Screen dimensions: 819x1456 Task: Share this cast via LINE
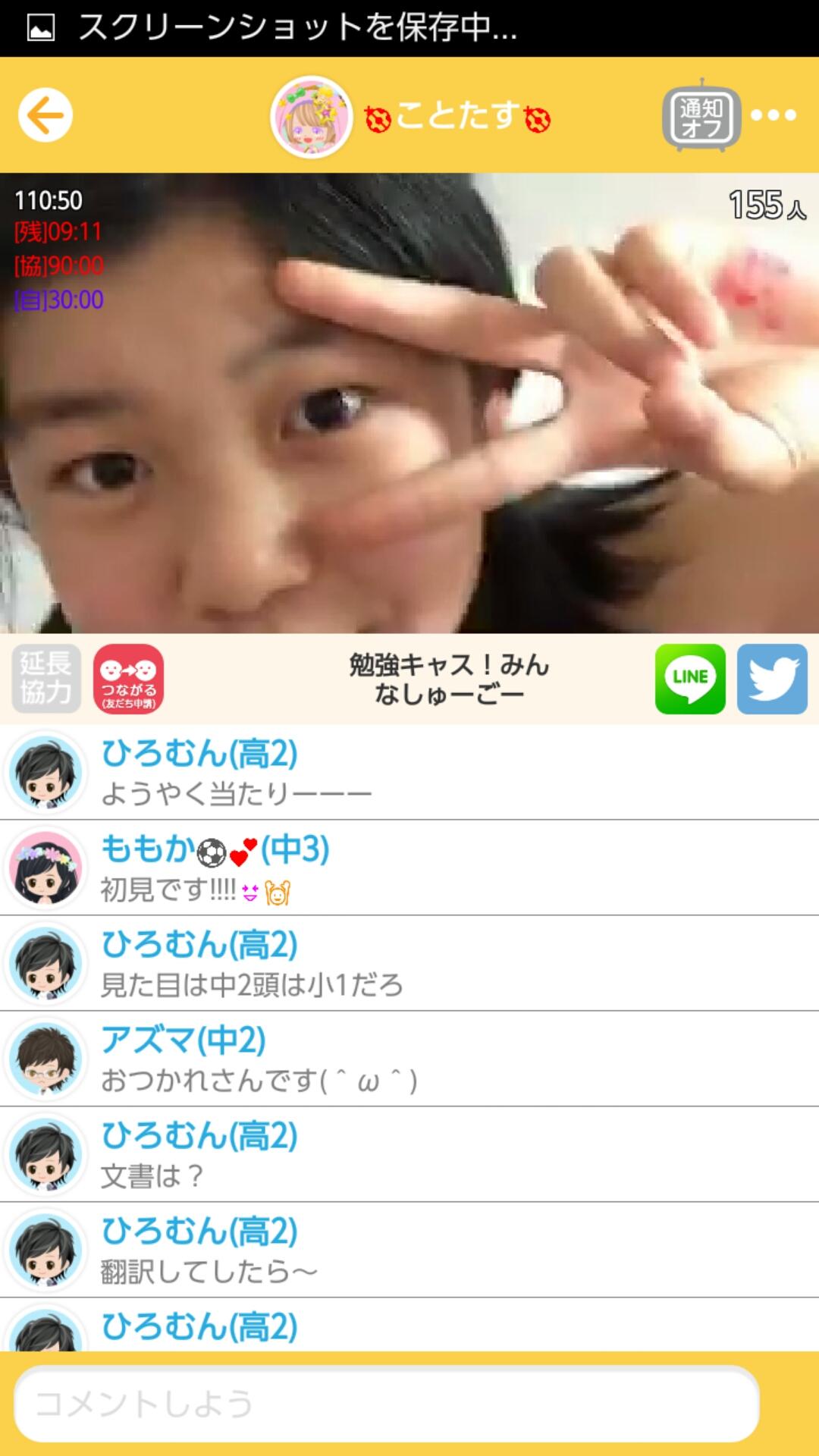690,679
